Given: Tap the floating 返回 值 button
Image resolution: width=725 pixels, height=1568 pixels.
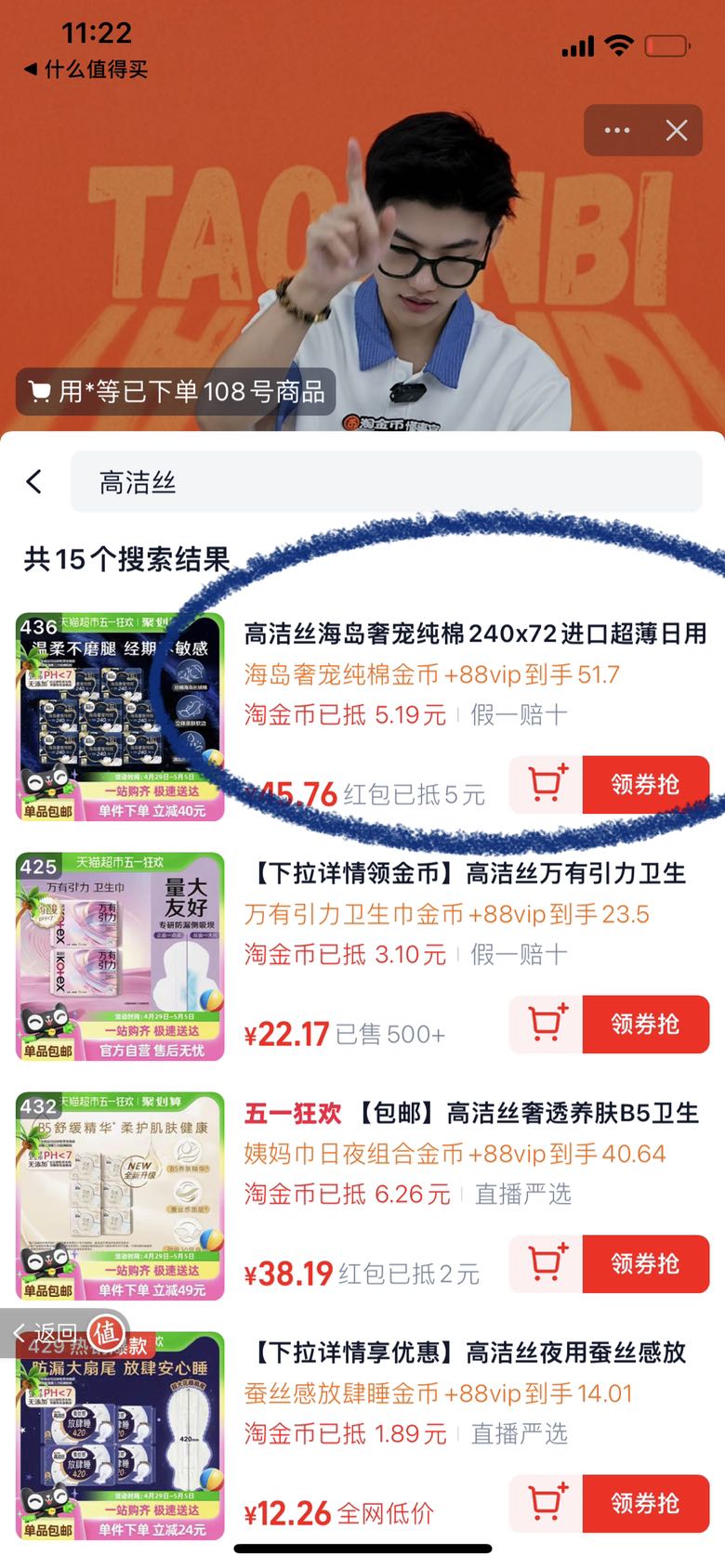Looking at the screenshot, I should pos(65,1334).
